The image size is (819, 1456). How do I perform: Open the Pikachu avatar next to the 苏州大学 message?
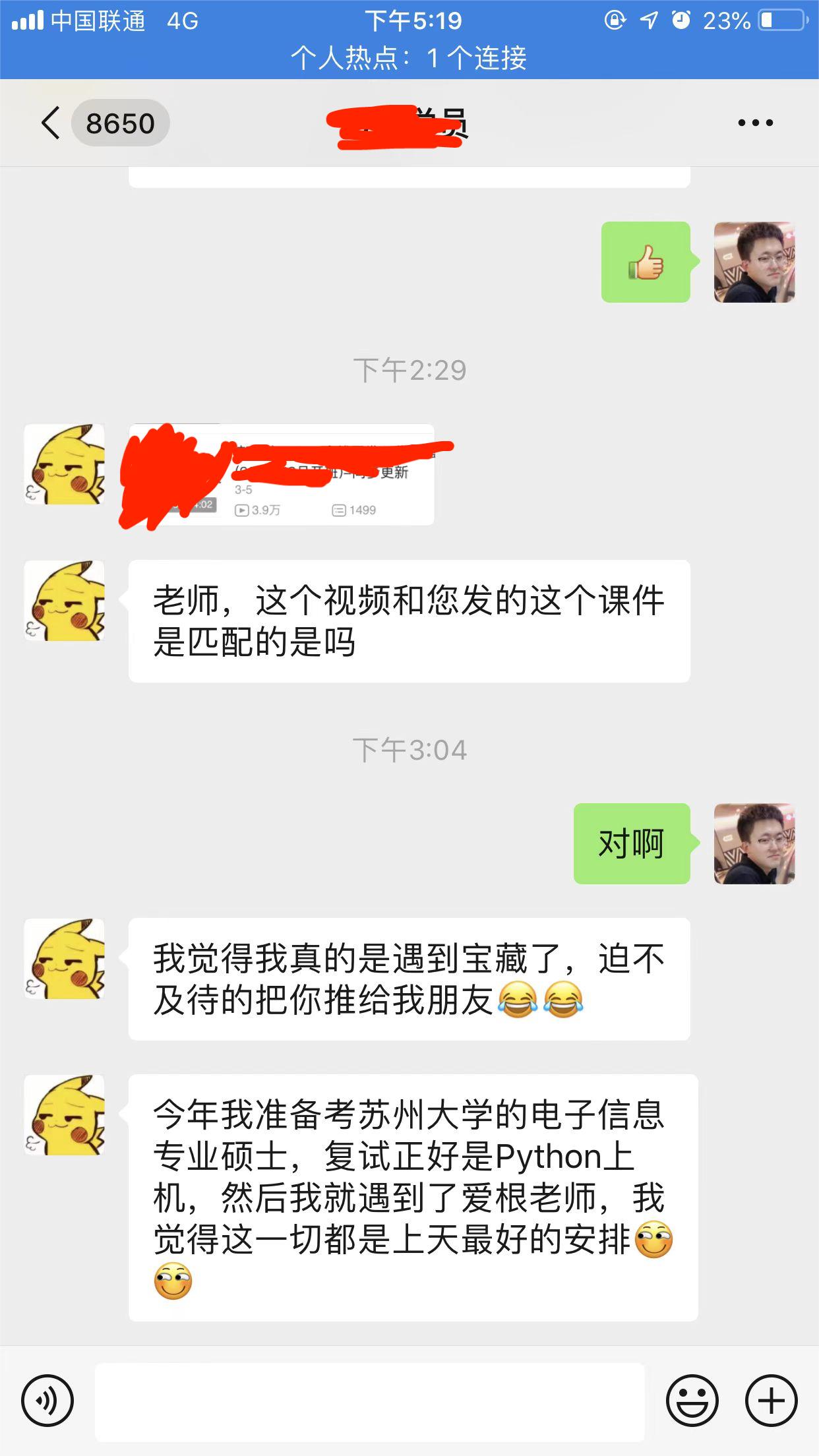coord(65,1114)
